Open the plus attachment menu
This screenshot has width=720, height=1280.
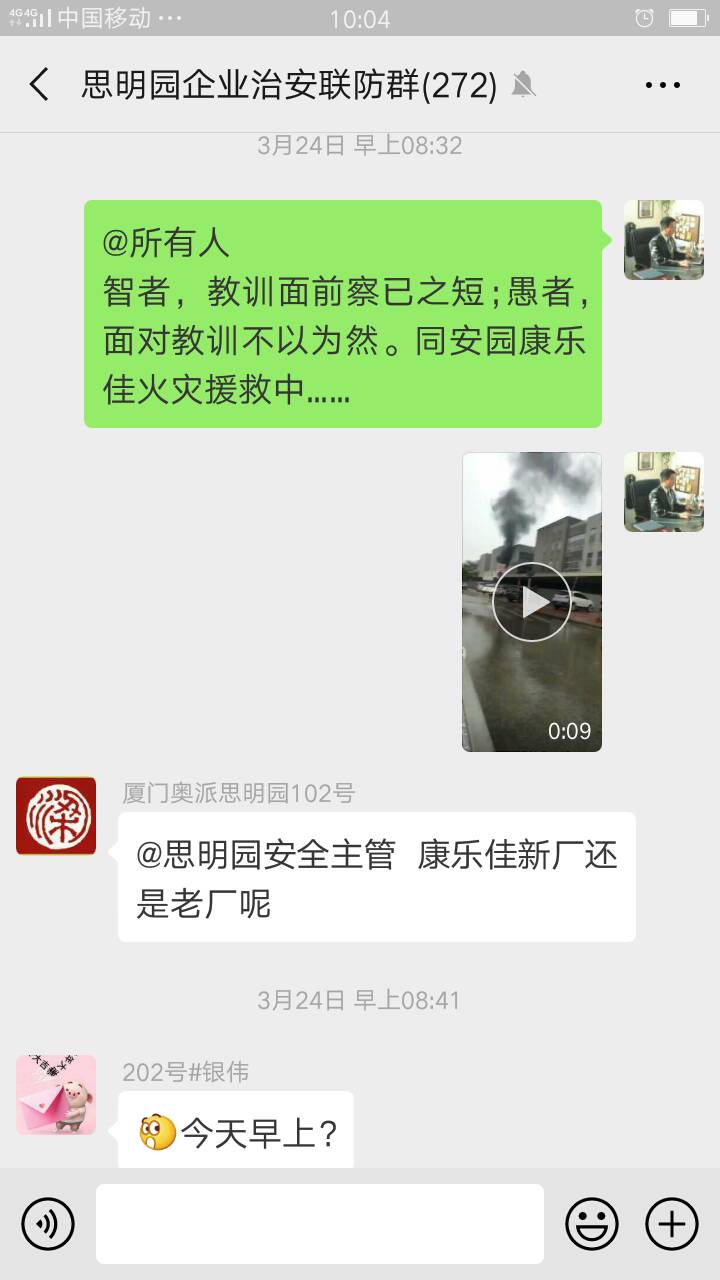coord(671,1223)
